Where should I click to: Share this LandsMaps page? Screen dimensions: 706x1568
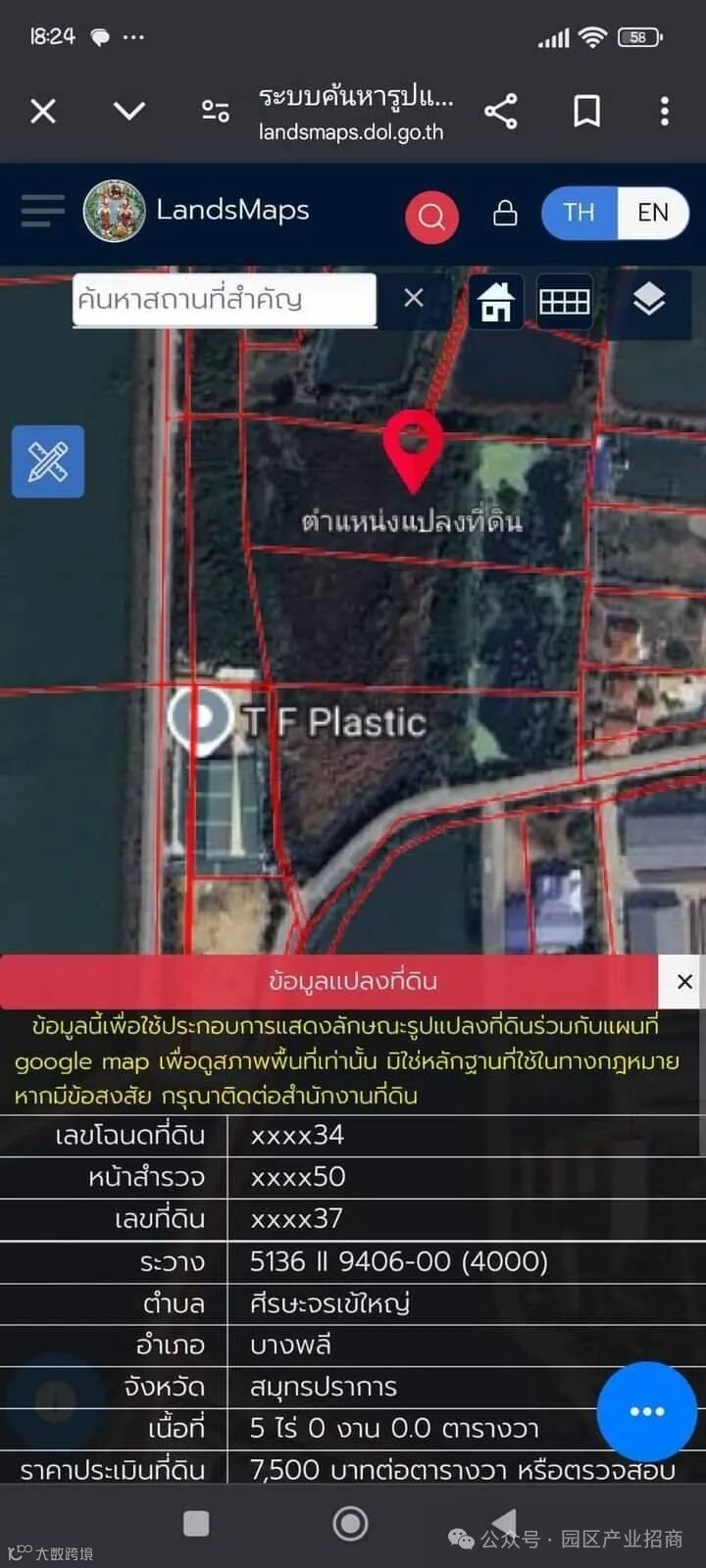coord(501,111)
